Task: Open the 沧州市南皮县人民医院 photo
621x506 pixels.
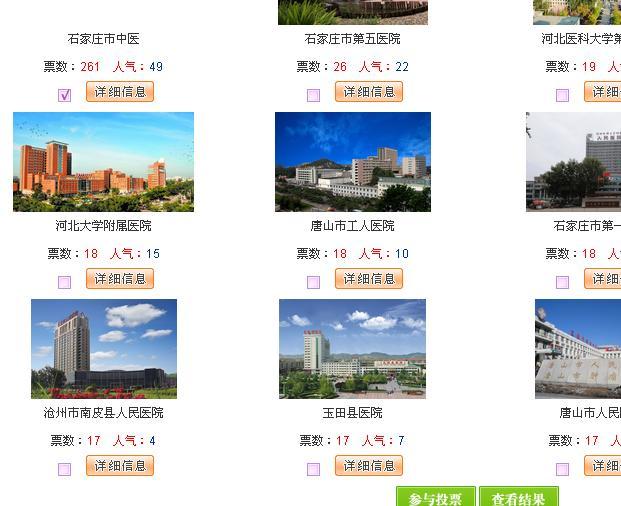Action: (x=103, y=349)
